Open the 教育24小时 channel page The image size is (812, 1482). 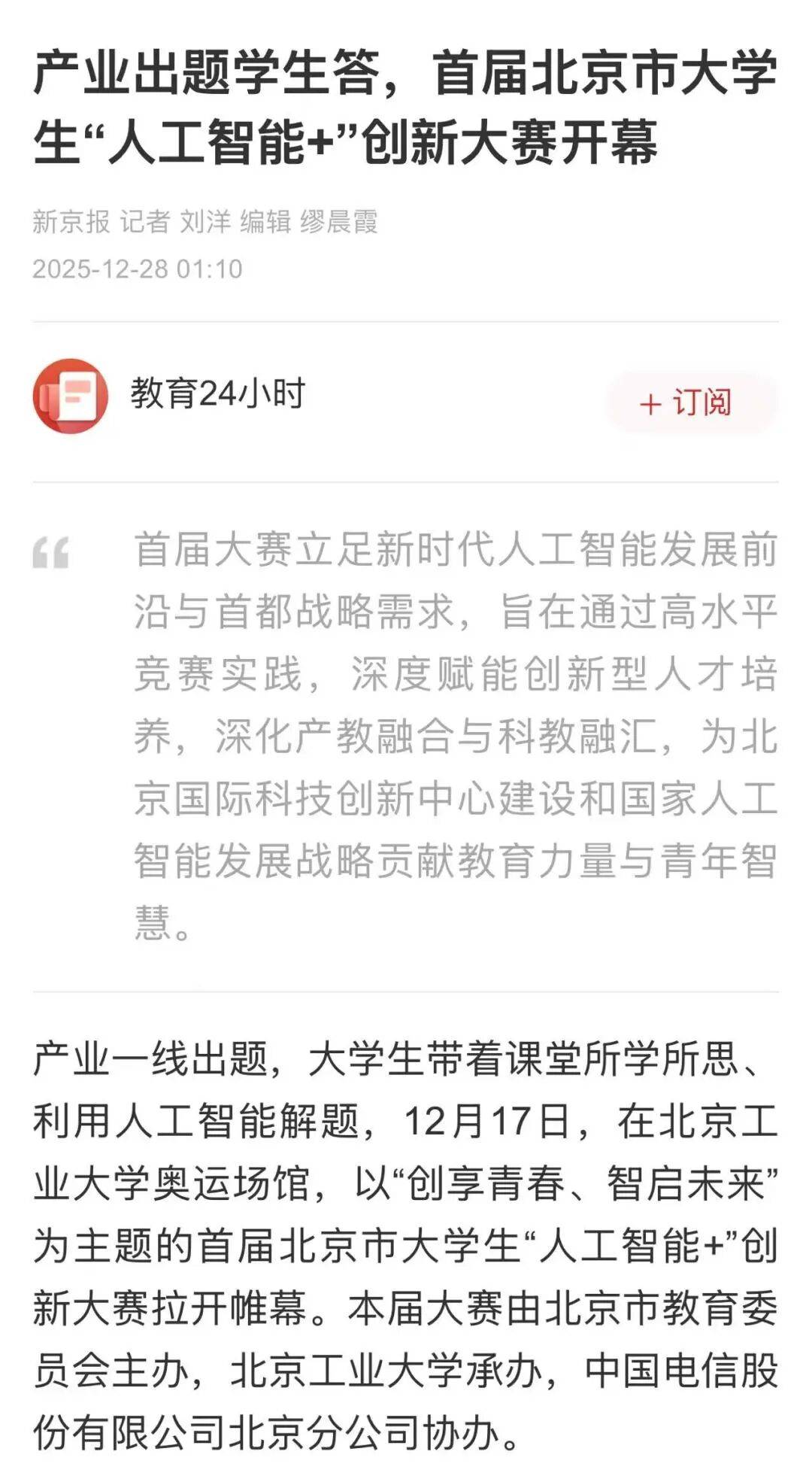pos(217,394)
